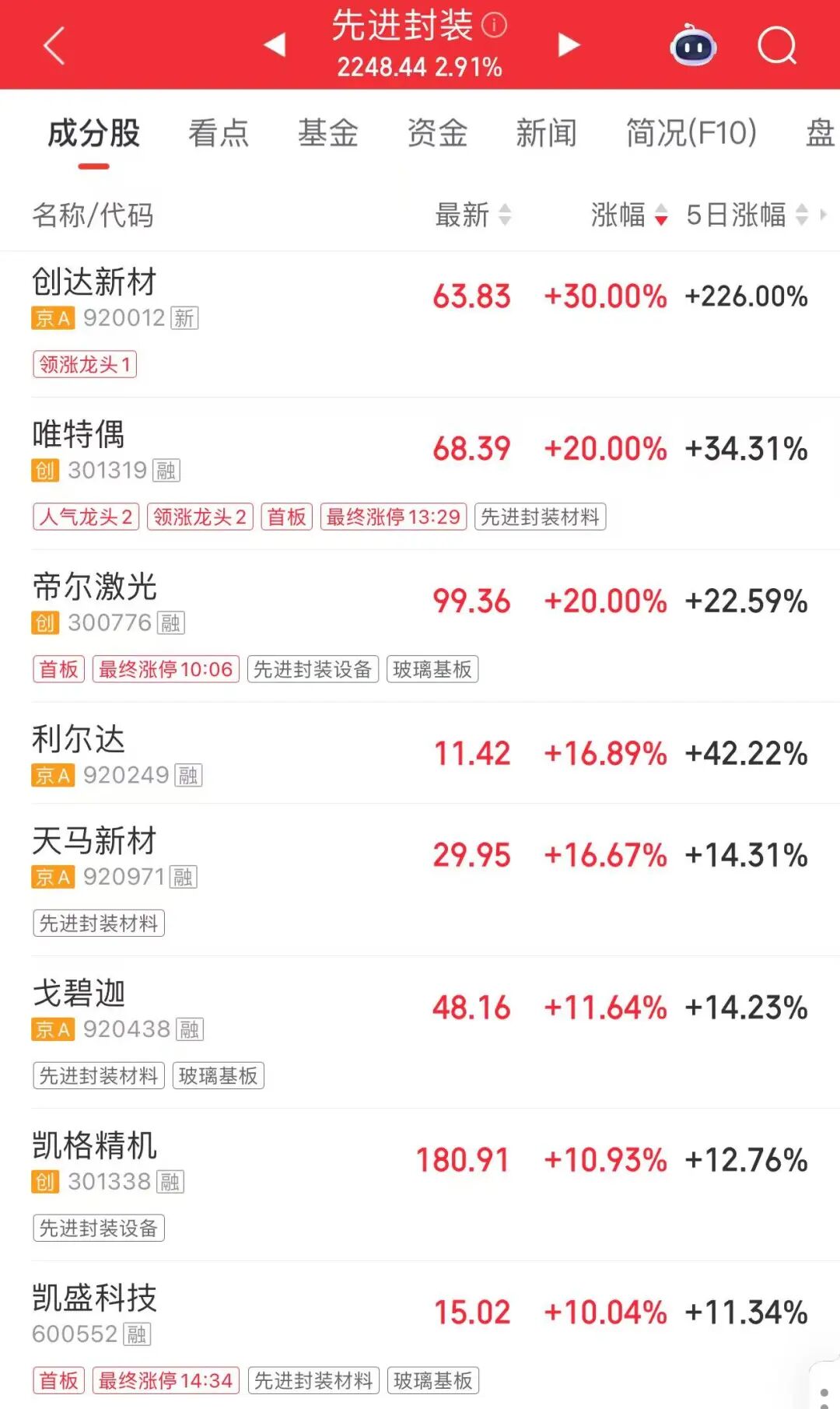This screenshot has height=1409, width=840.
Task: Open stock 帝尔激光 details
Action: 94,587
